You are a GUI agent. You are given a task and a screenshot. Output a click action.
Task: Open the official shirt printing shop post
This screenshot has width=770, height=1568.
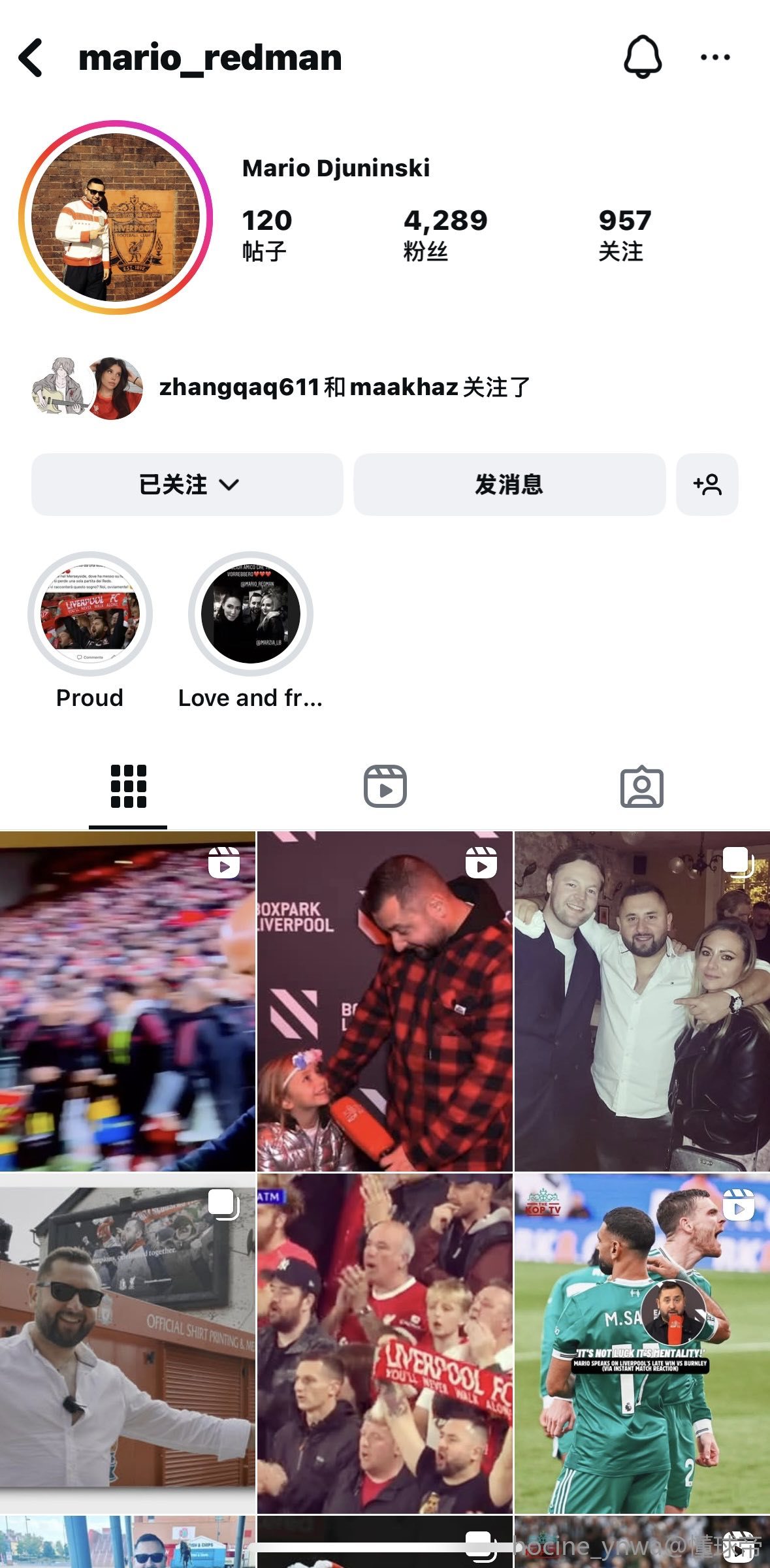click(x=127, y=1343)
